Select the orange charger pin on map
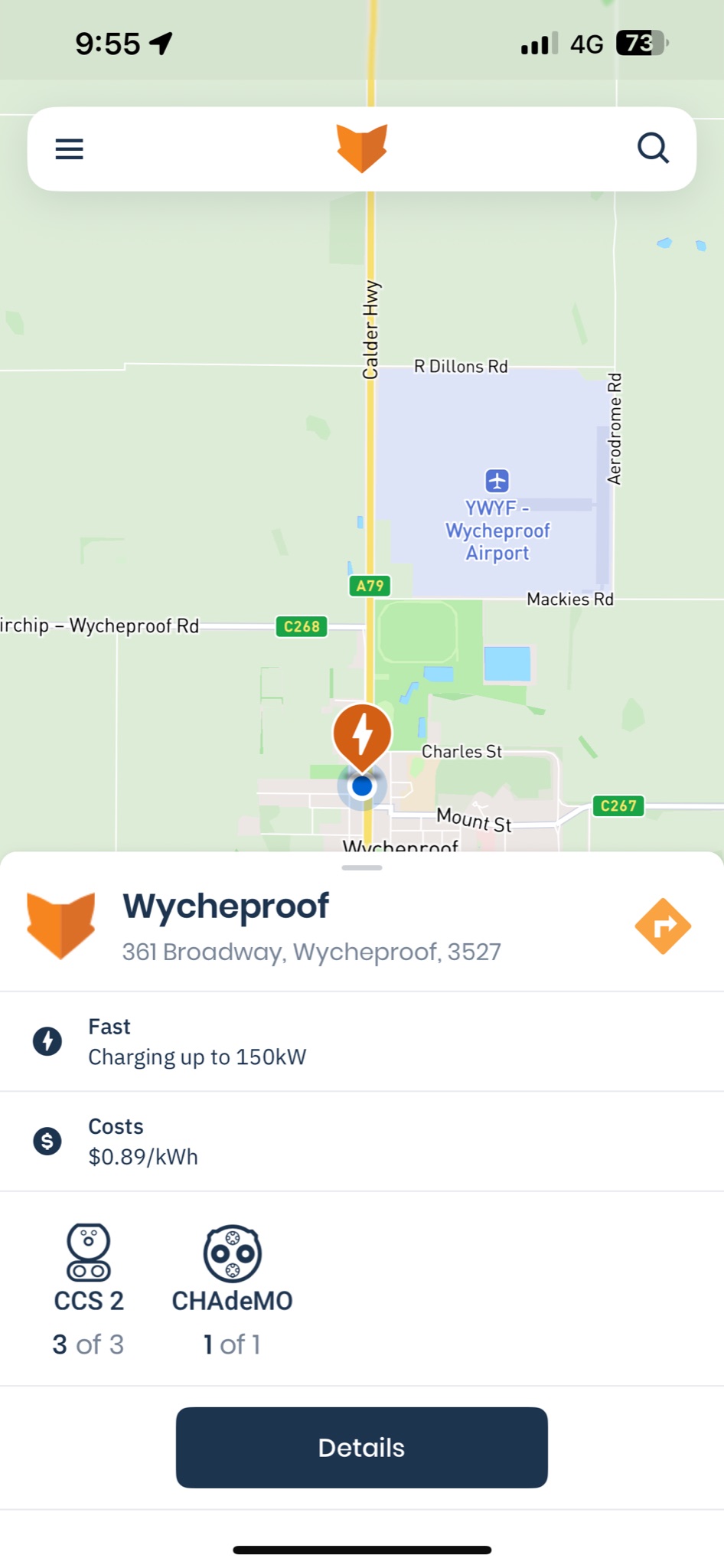Image resolution: width=724 pixels, height=1568 pixels. click(362, 737)
